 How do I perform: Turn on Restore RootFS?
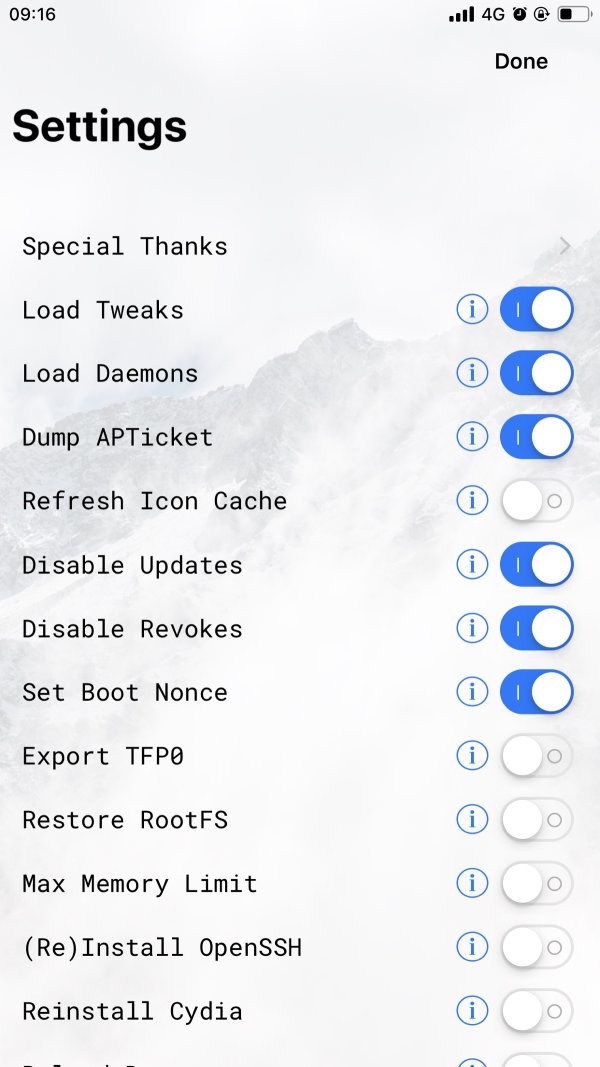pyautogui.click(x=536, y=820)
